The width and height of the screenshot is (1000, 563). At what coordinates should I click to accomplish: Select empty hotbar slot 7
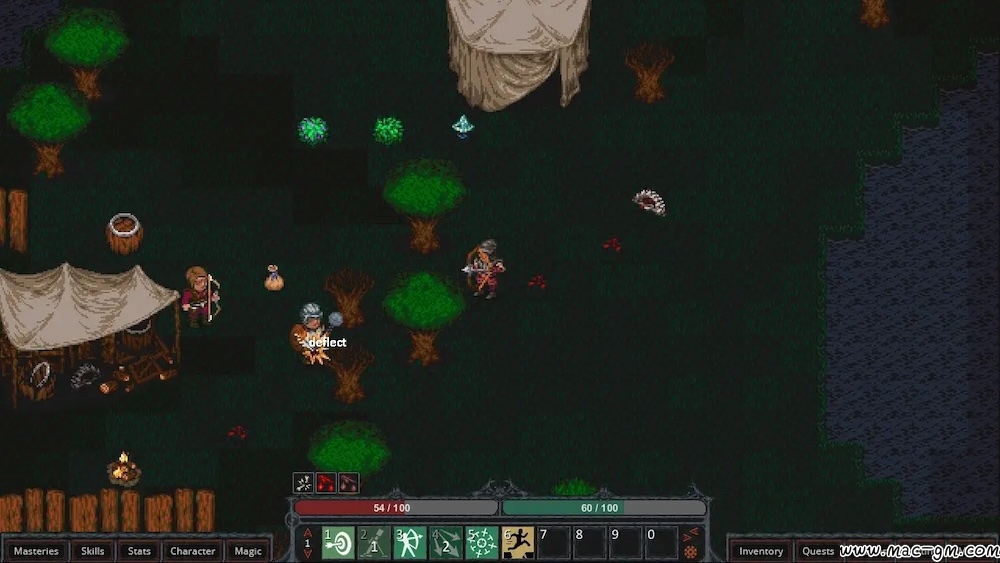pos(554,543)
